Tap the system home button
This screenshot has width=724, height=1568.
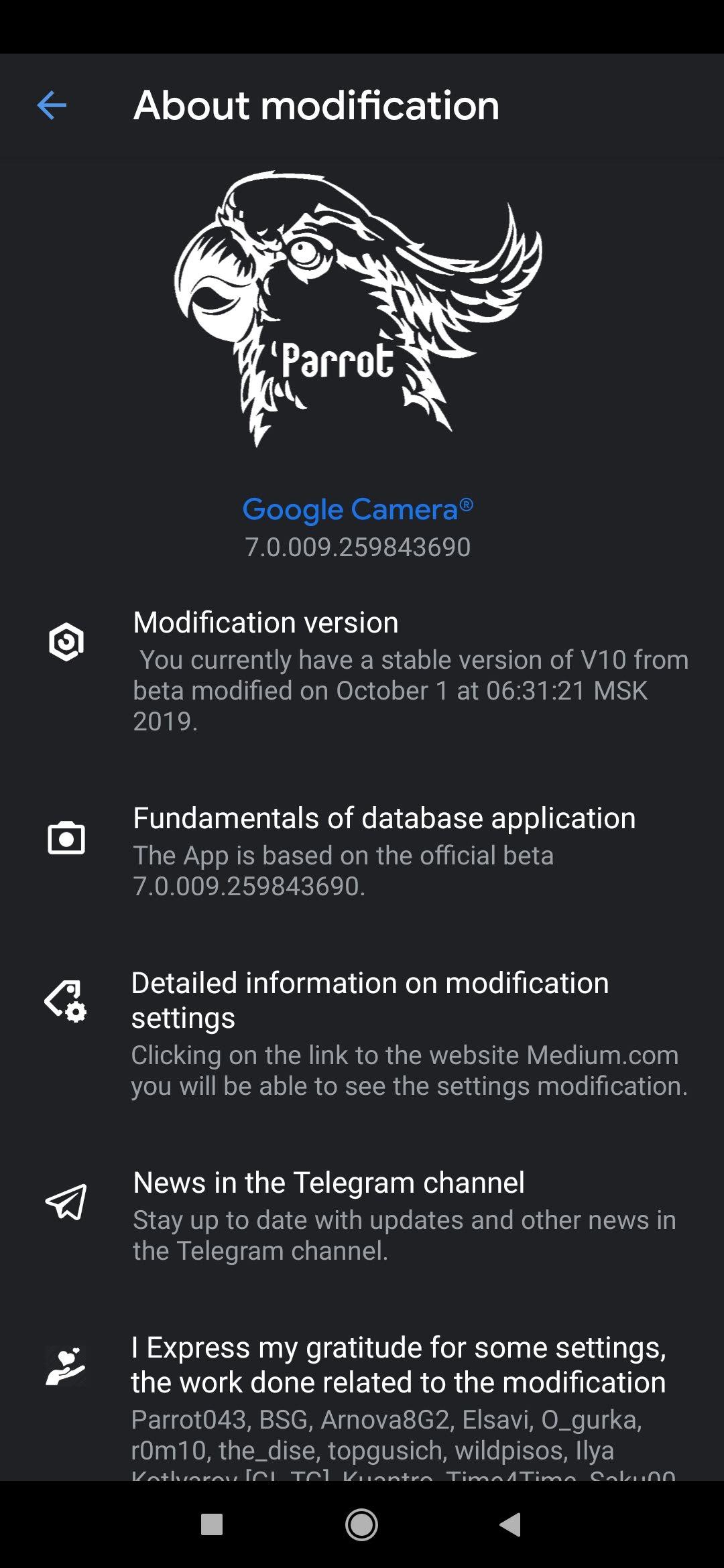pos(361,1525)
